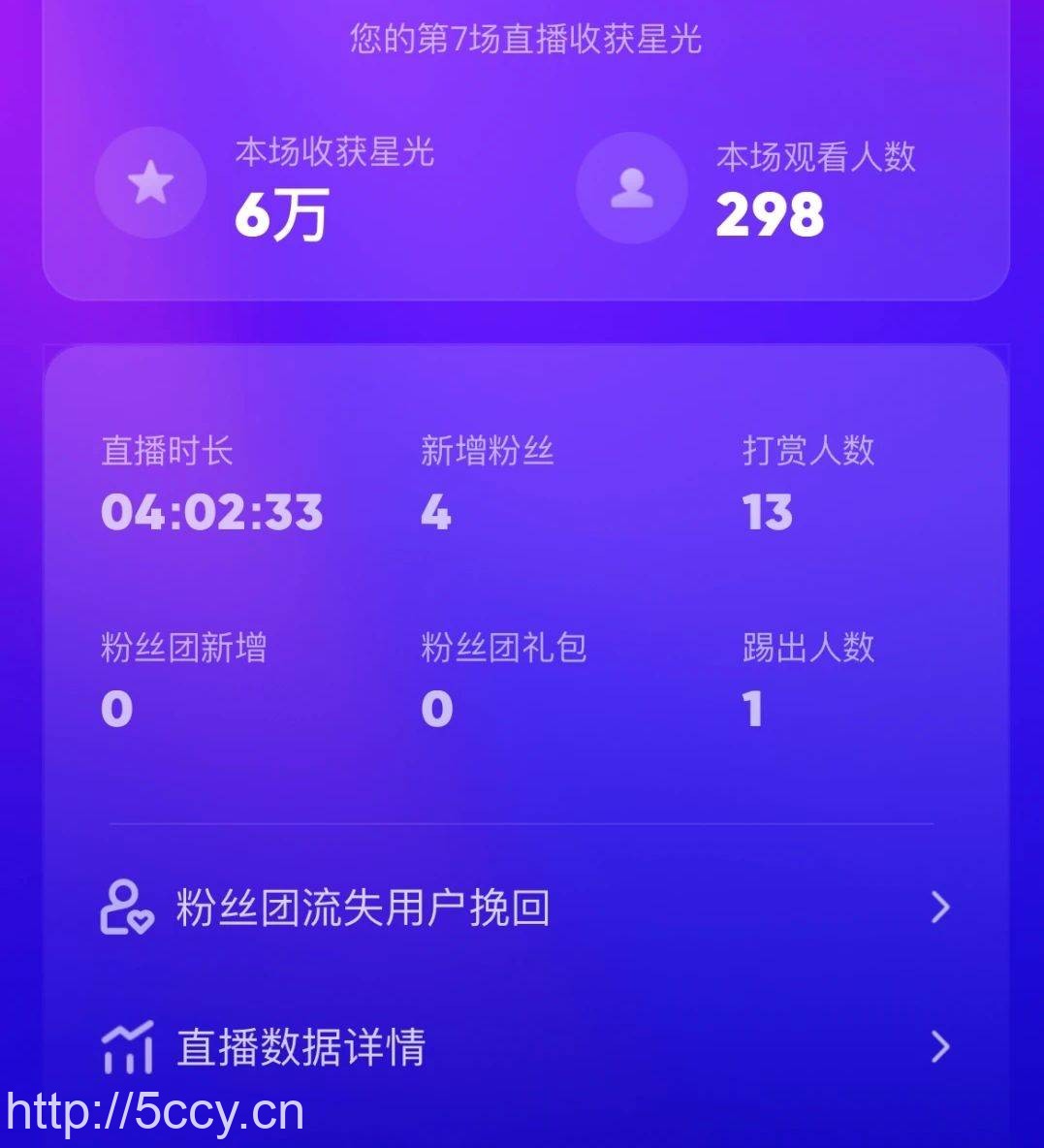This screenshot has width=1044, height=1148.
Task: Expand the 粉丝团流失用户挽回 row chevron
Action: click(939, 909)
